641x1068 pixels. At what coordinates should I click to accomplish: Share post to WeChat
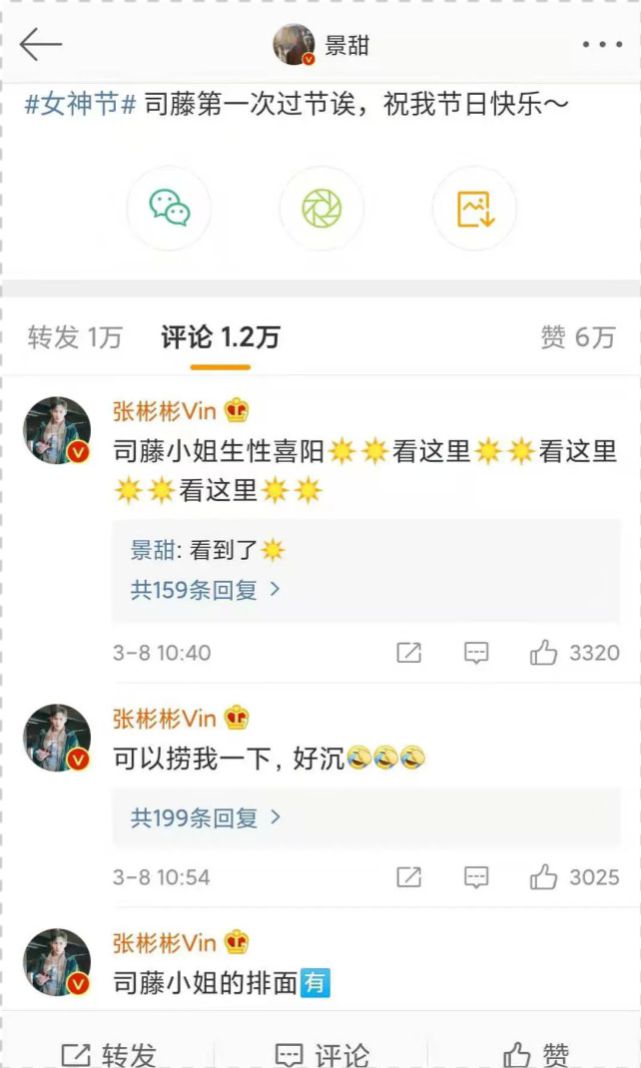coord(169,208)
